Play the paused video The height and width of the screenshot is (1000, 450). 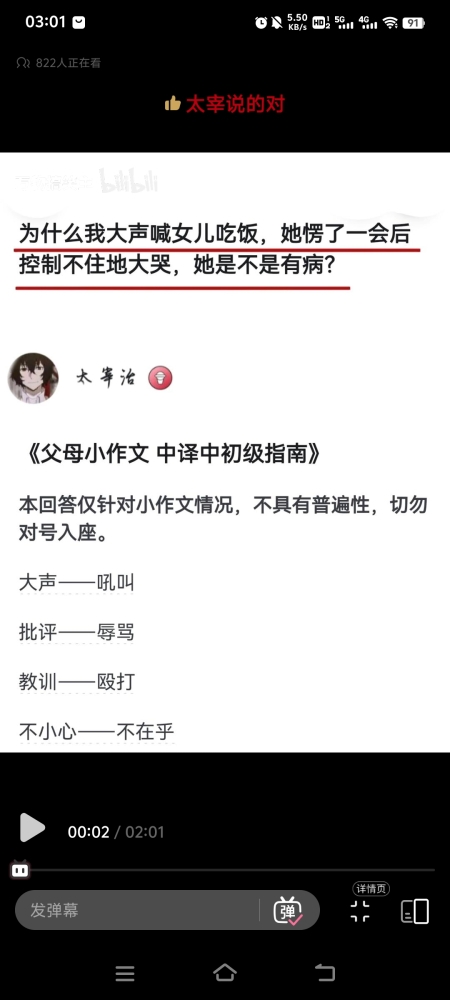click(x=32, y=828)
